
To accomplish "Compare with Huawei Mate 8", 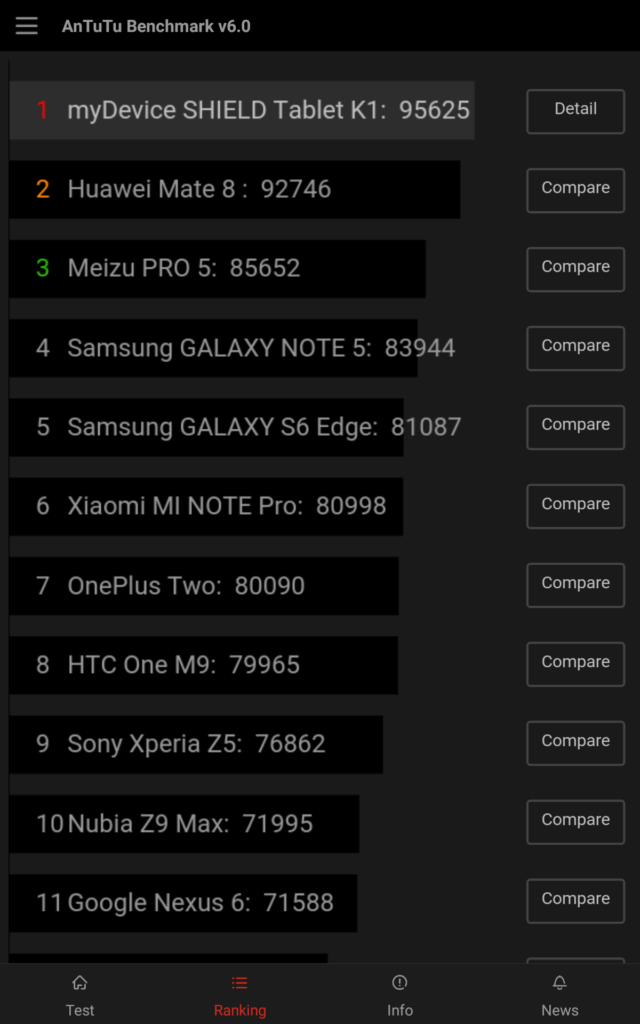I will [x=575, y=190].
